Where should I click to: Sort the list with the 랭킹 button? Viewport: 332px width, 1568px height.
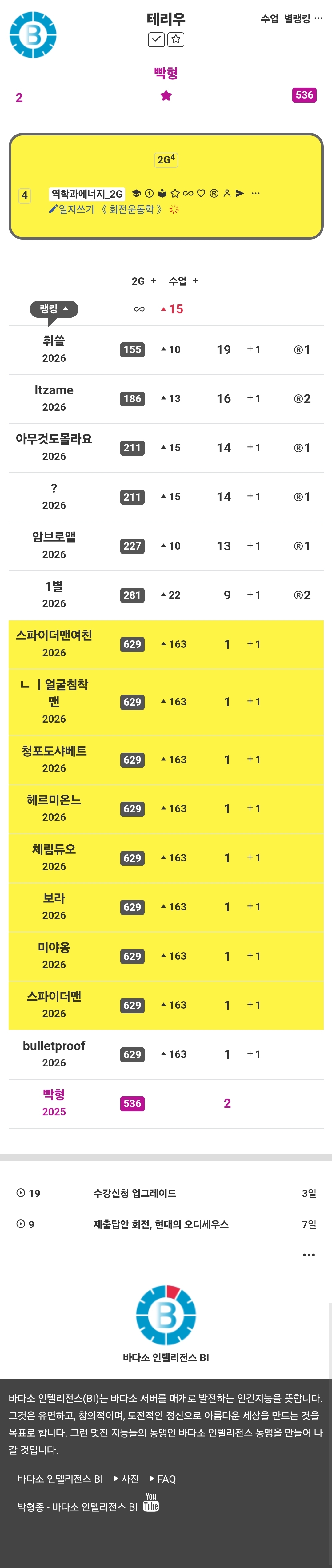pyautogui.click(x=54, y=309)
